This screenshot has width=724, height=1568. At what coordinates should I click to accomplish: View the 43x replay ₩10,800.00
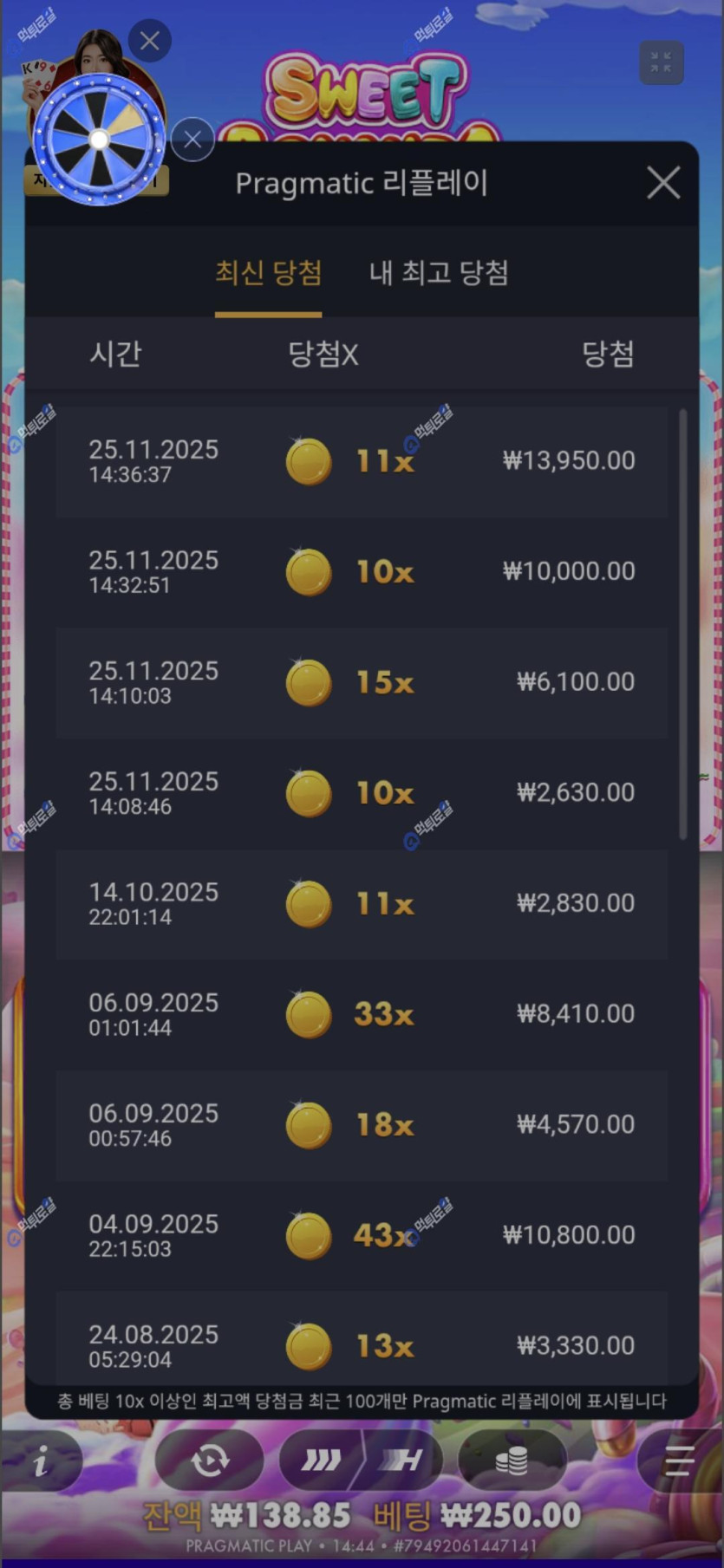362,1235
